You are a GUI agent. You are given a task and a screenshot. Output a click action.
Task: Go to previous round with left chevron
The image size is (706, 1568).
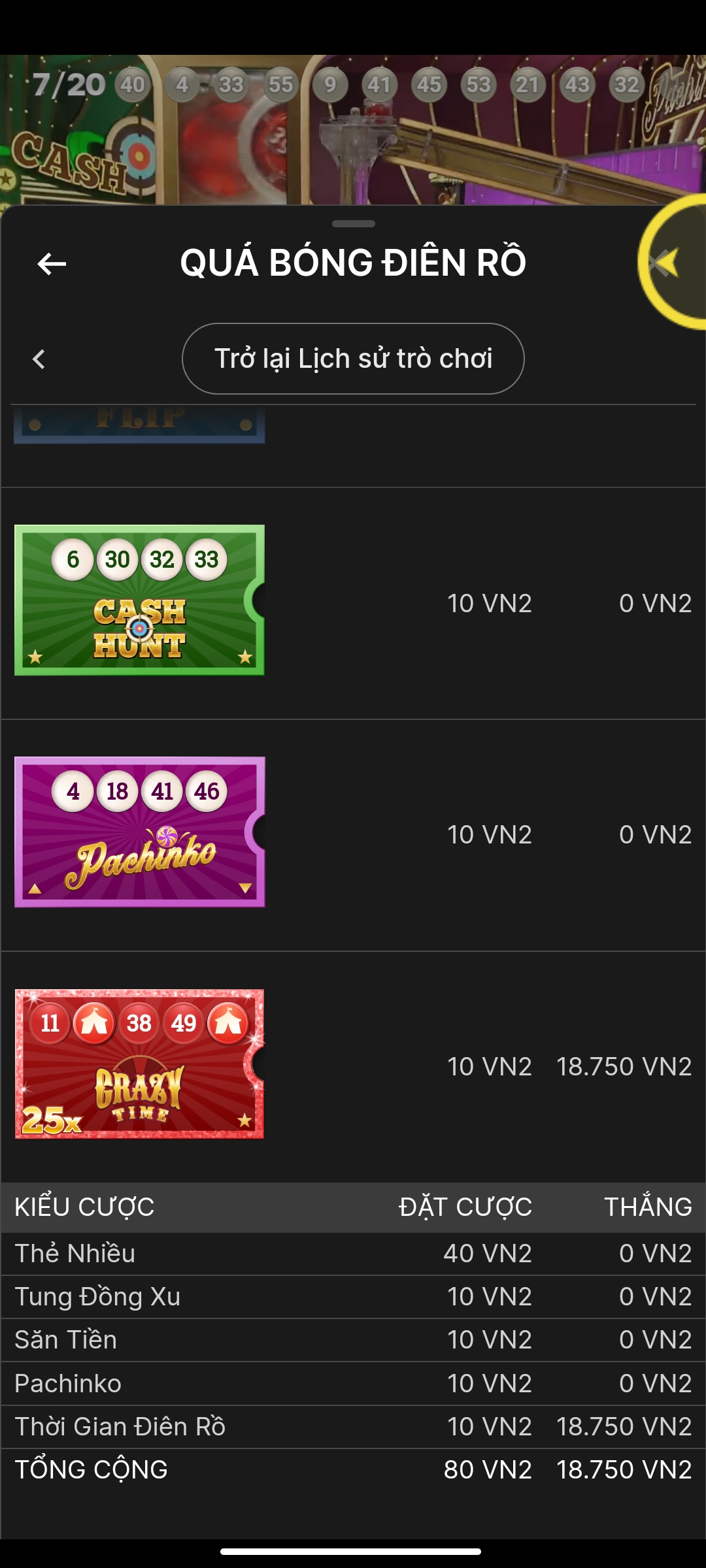[x=39, y=359]
